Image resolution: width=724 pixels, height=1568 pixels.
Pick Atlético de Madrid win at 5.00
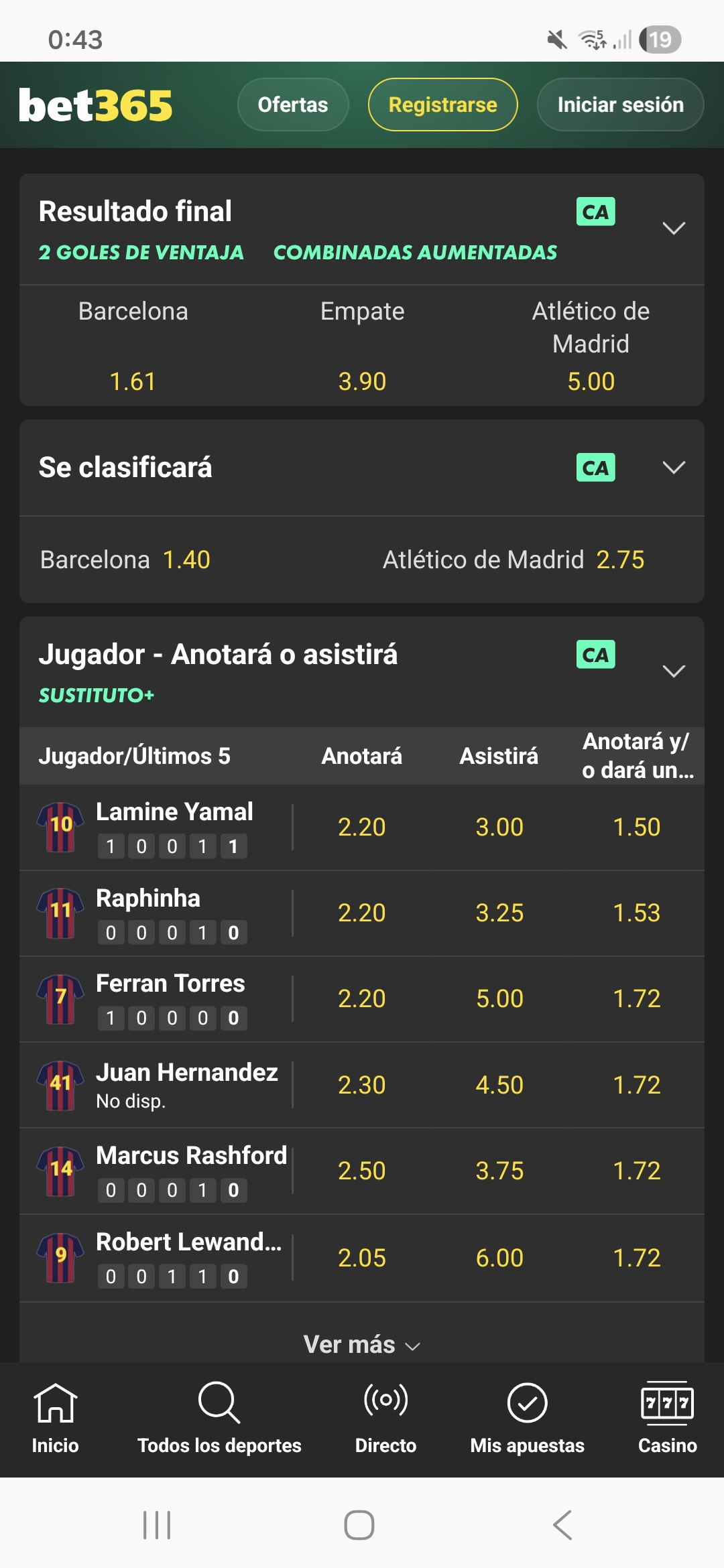click(x=591, y=381)
